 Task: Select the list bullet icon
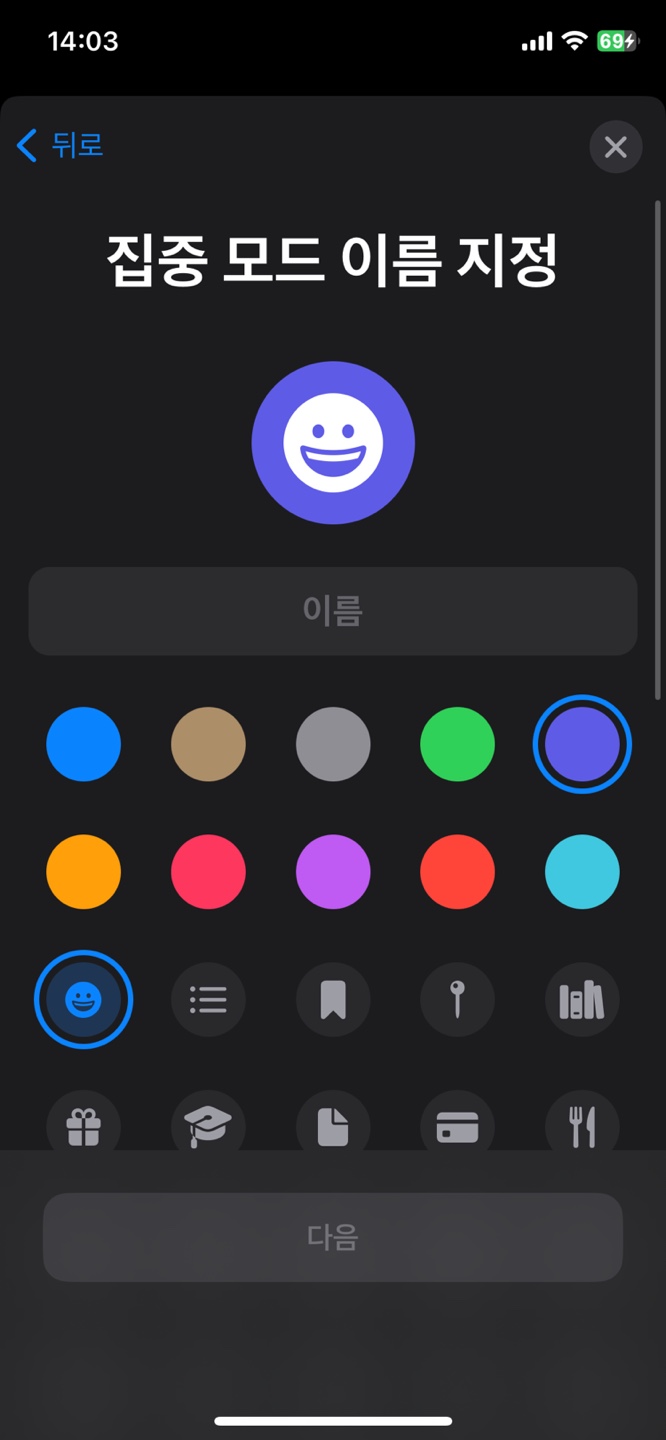point(208,999)
